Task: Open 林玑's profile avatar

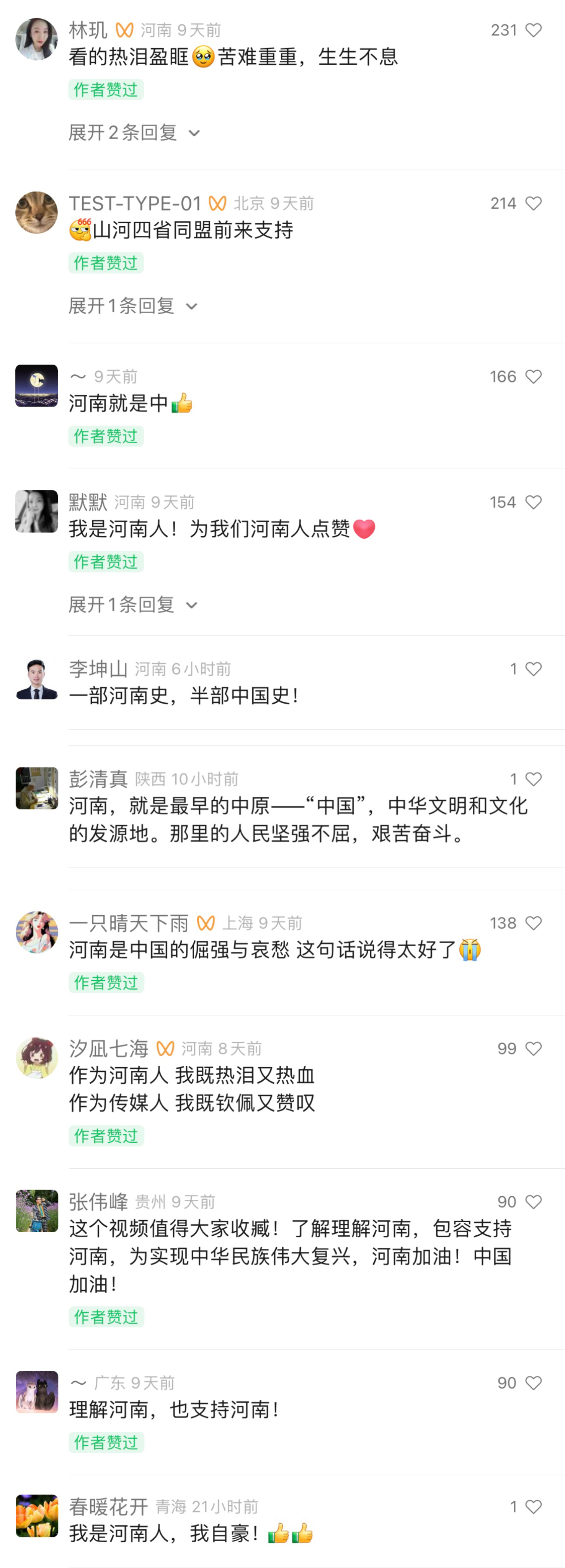Action: [x=36, y=39]
